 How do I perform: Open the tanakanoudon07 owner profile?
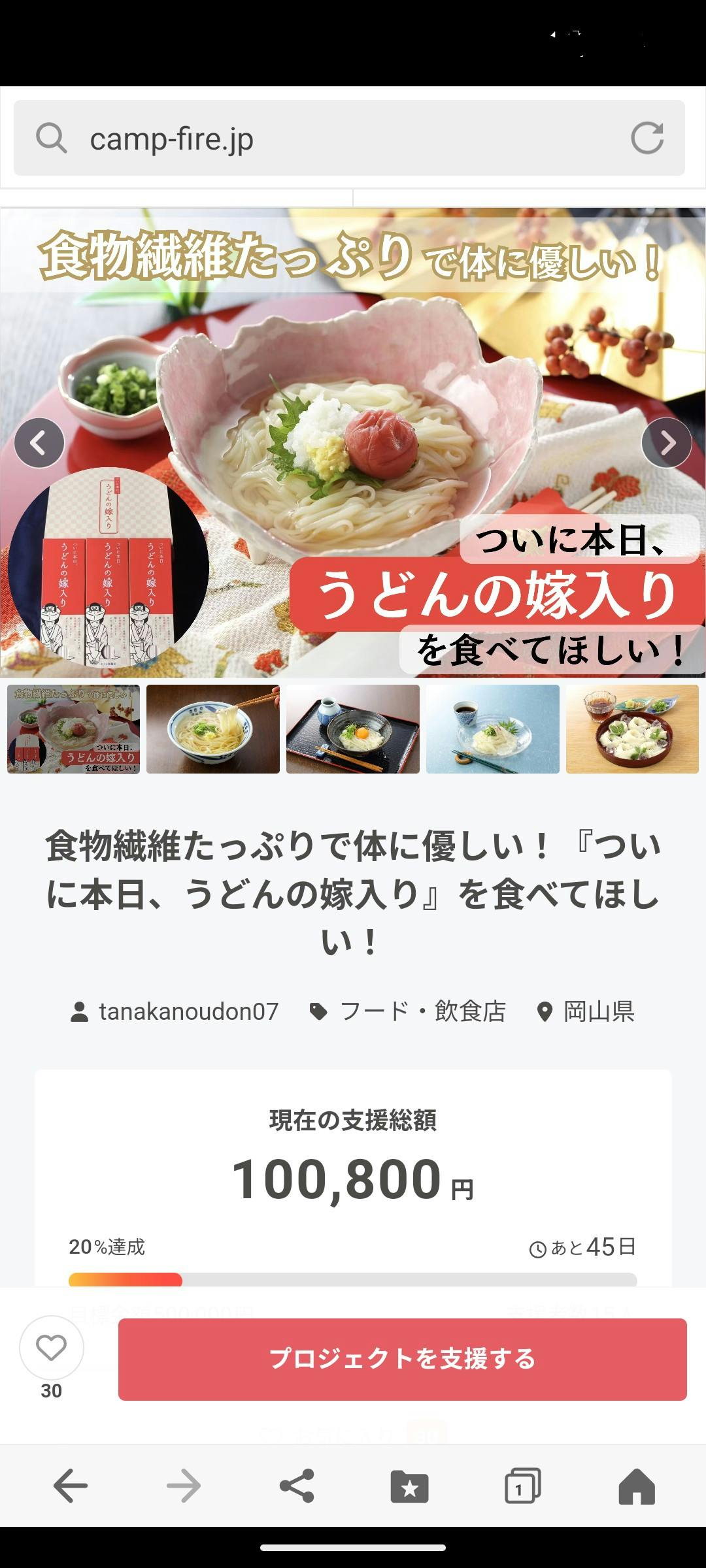point(175,1011)
